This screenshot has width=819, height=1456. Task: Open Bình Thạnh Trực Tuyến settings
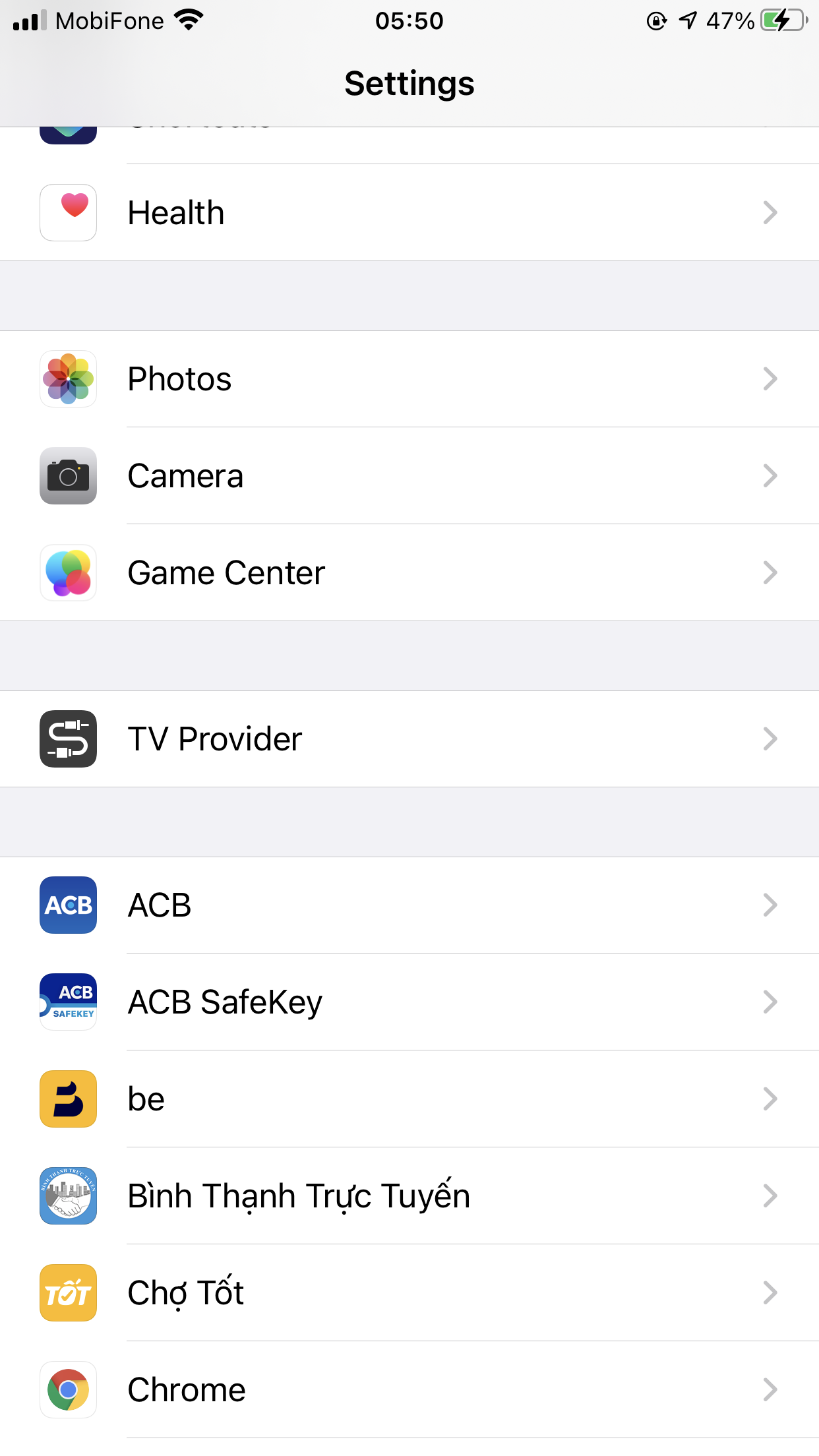pos(409,1196)
